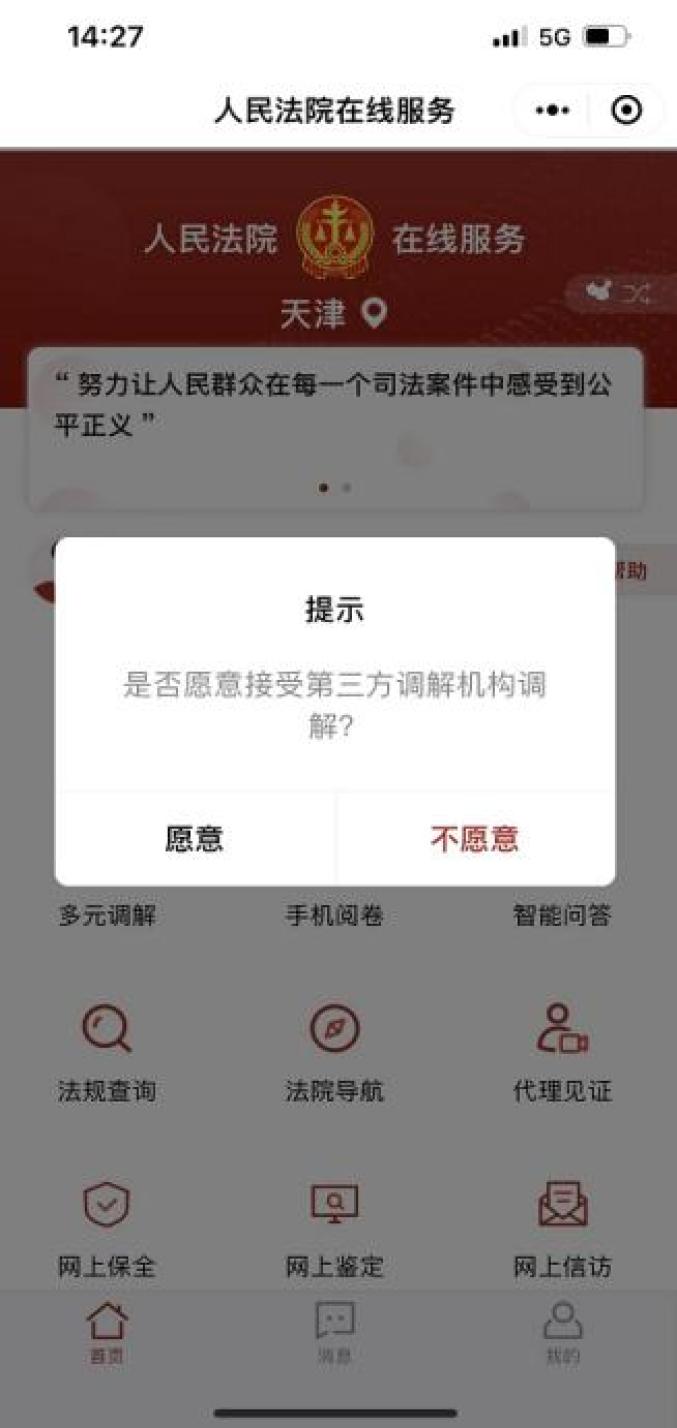This screenshot has width=677, height=1428.
Task: Switch to the 消息 tab
Action: 334,1333
